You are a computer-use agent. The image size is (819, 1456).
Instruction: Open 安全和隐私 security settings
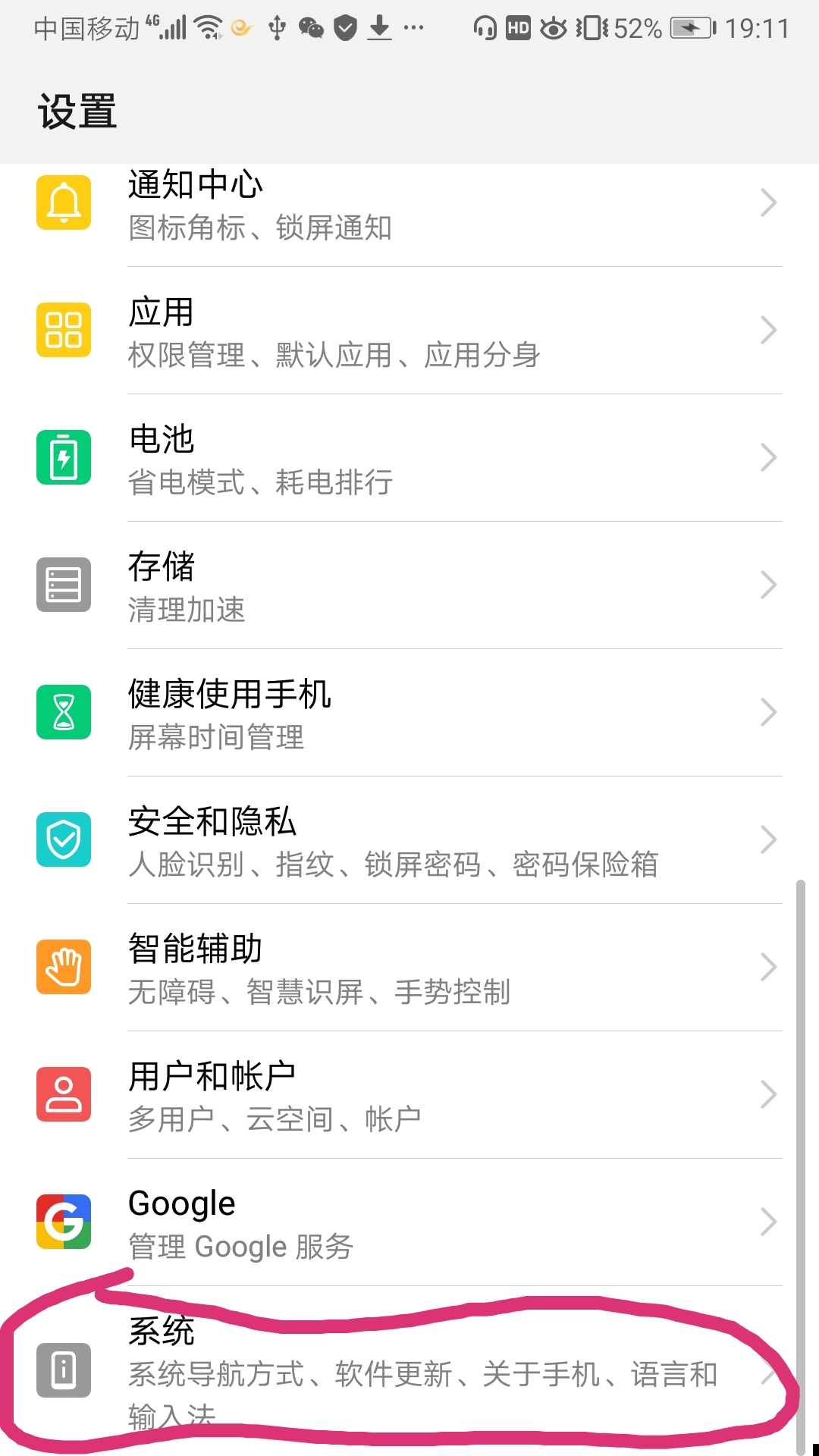coord(409,841)
